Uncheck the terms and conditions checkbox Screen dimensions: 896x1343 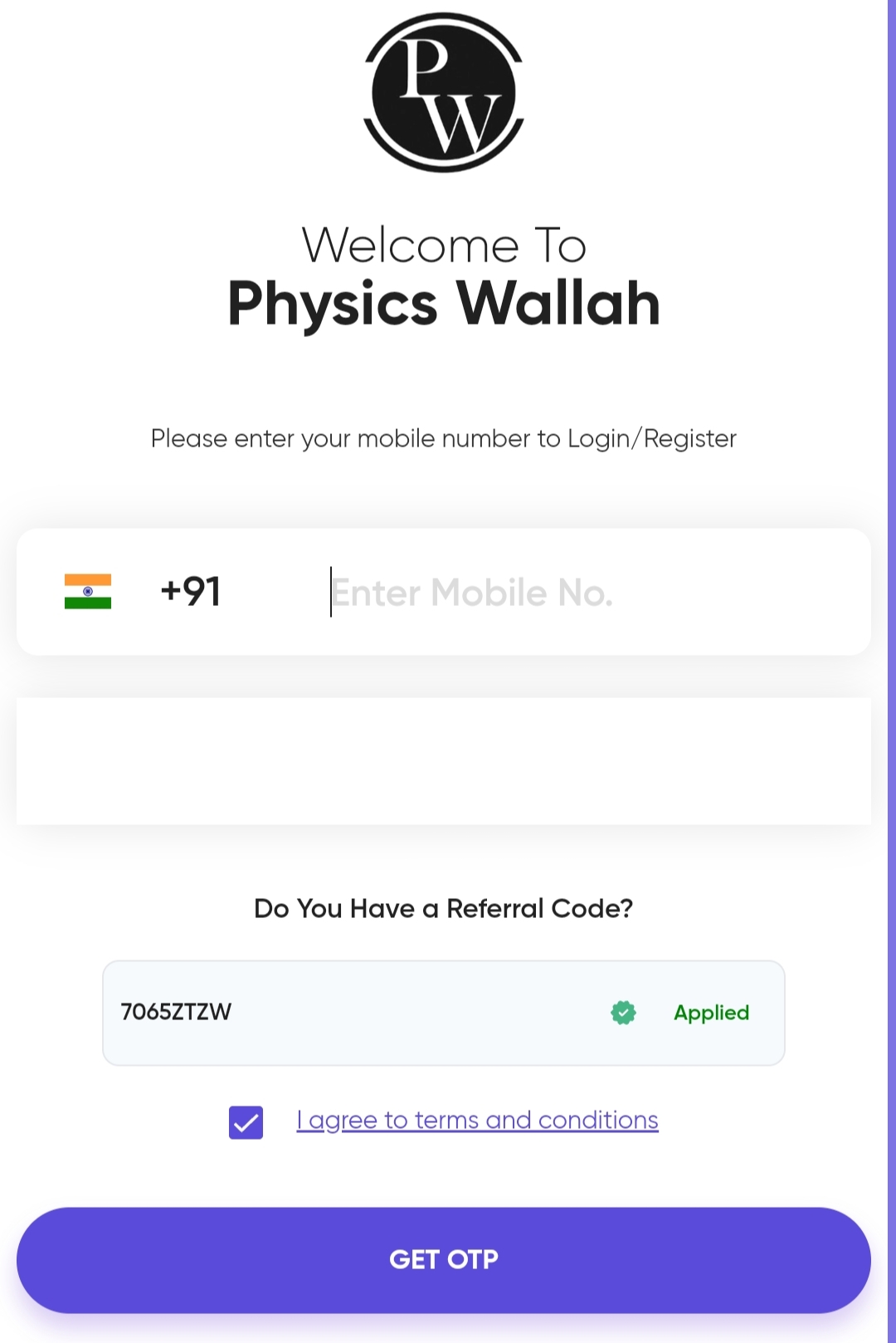click(x=245, y=1122)
